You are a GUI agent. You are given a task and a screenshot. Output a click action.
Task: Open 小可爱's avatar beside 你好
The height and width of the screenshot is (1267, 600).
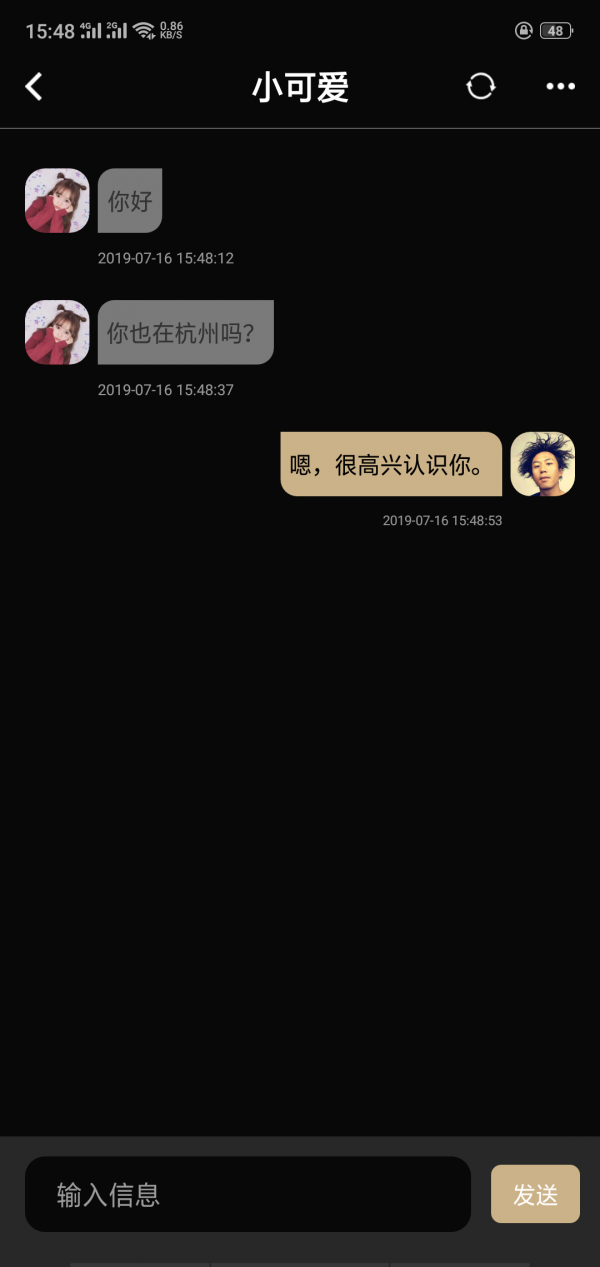(57, 201)
